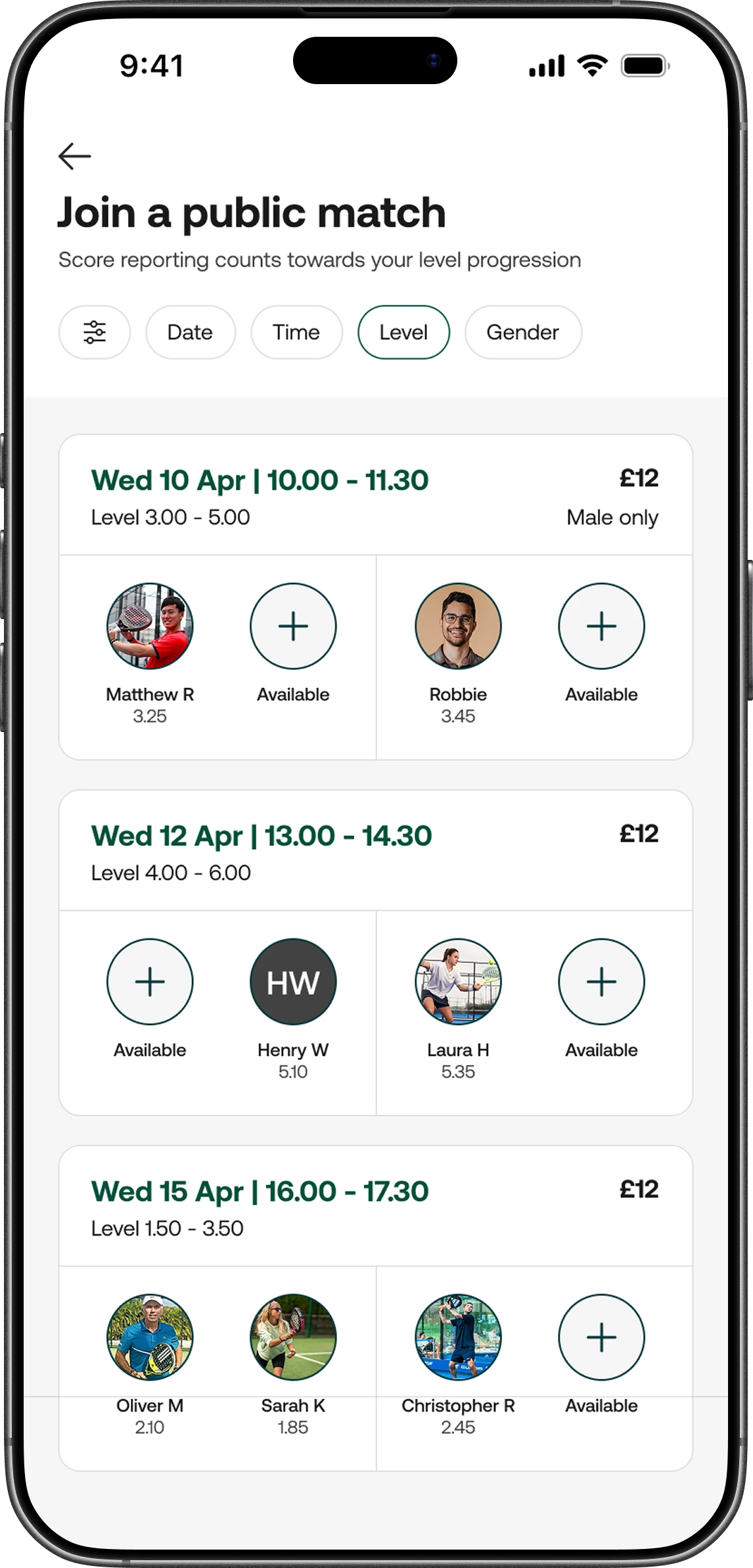Open the Gender filter chip
Viewport: 753px width, 1568px height.
(x=523, y=333)
